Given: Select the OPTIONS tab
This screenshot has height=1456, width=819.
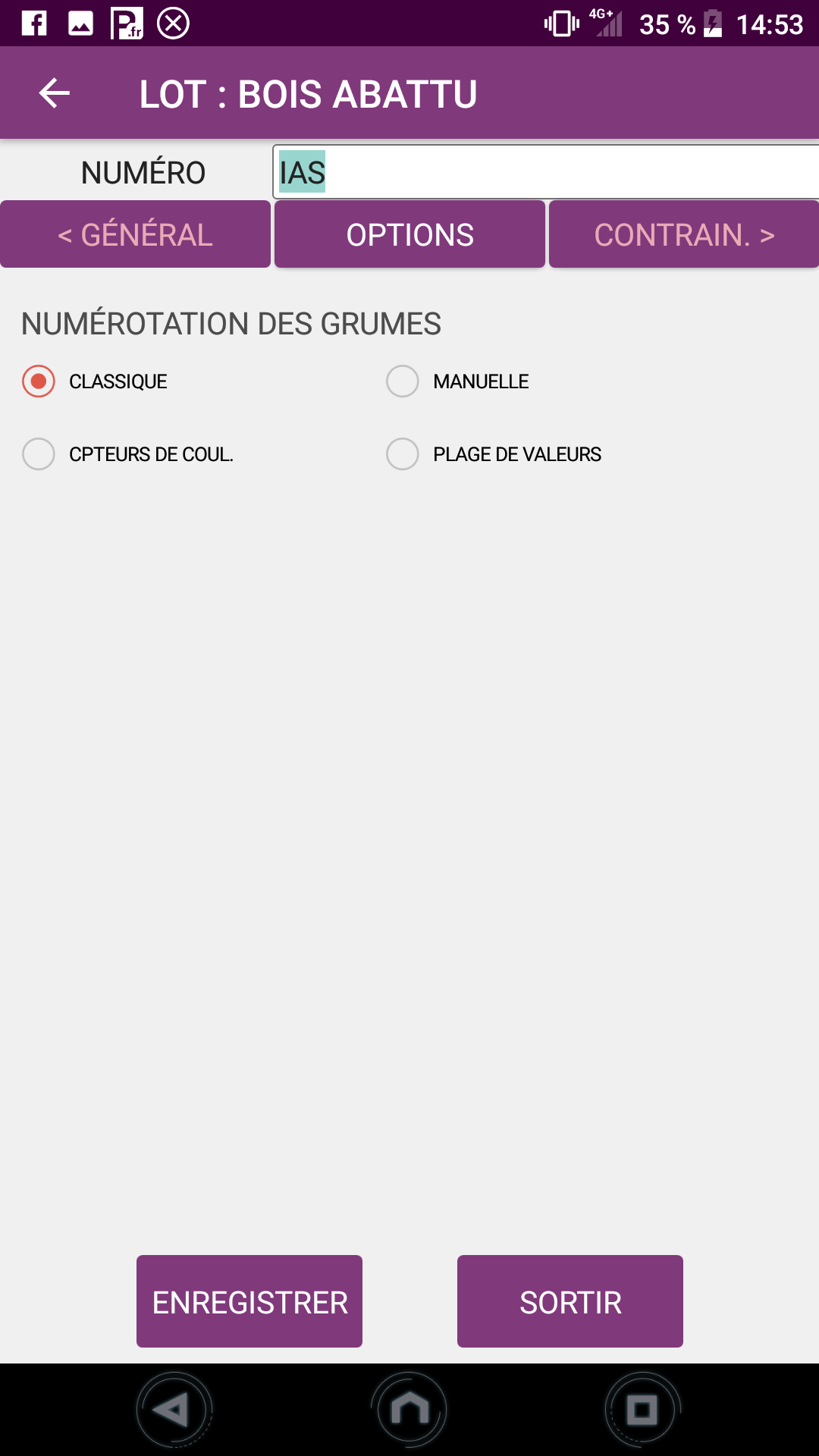Looking at the screenshot, I should [409, 234].
